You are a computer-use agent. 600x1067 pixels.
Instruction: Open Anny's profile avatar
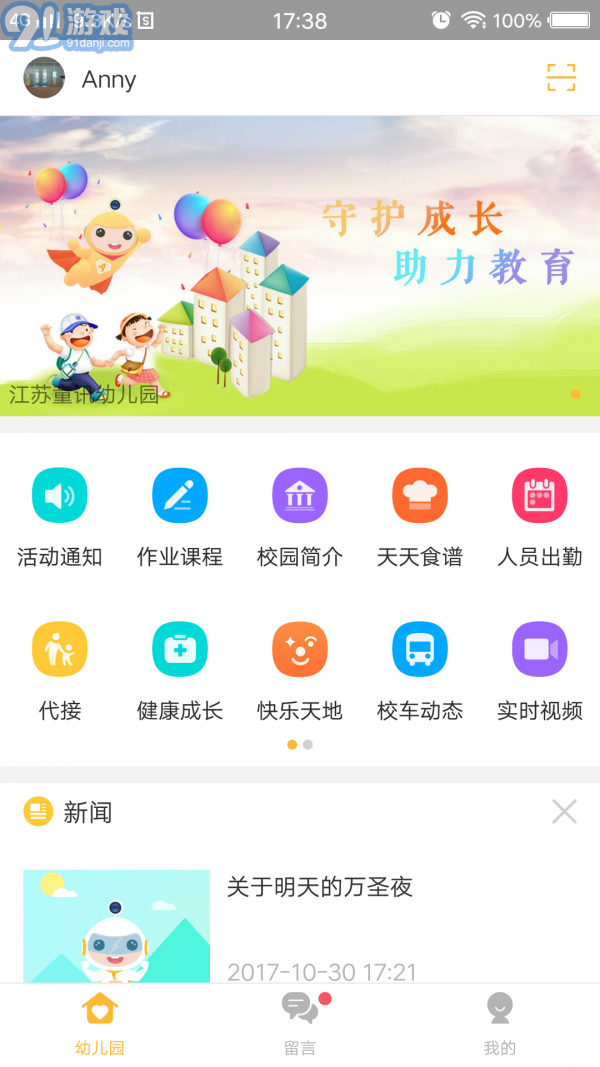44,78
